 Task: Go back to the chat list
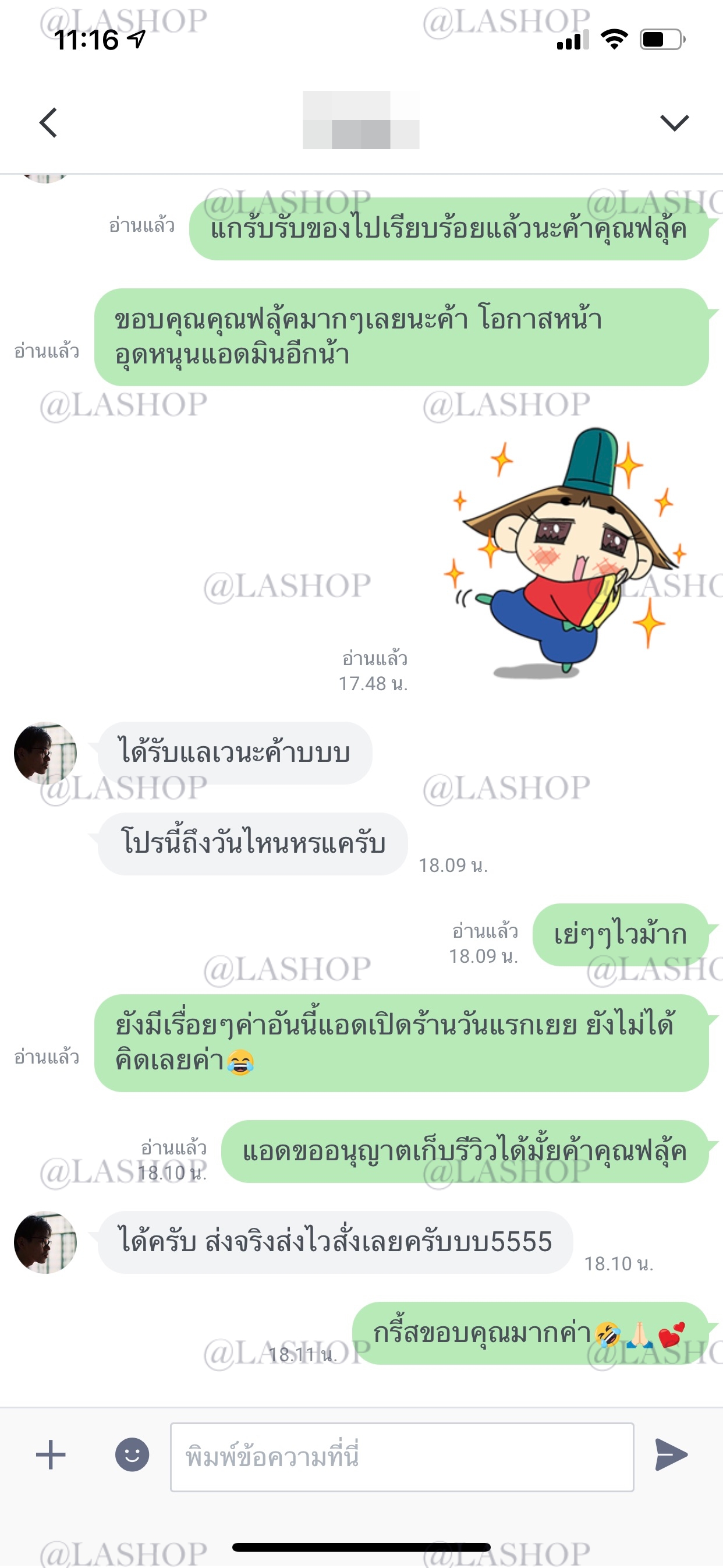[49, 122]
